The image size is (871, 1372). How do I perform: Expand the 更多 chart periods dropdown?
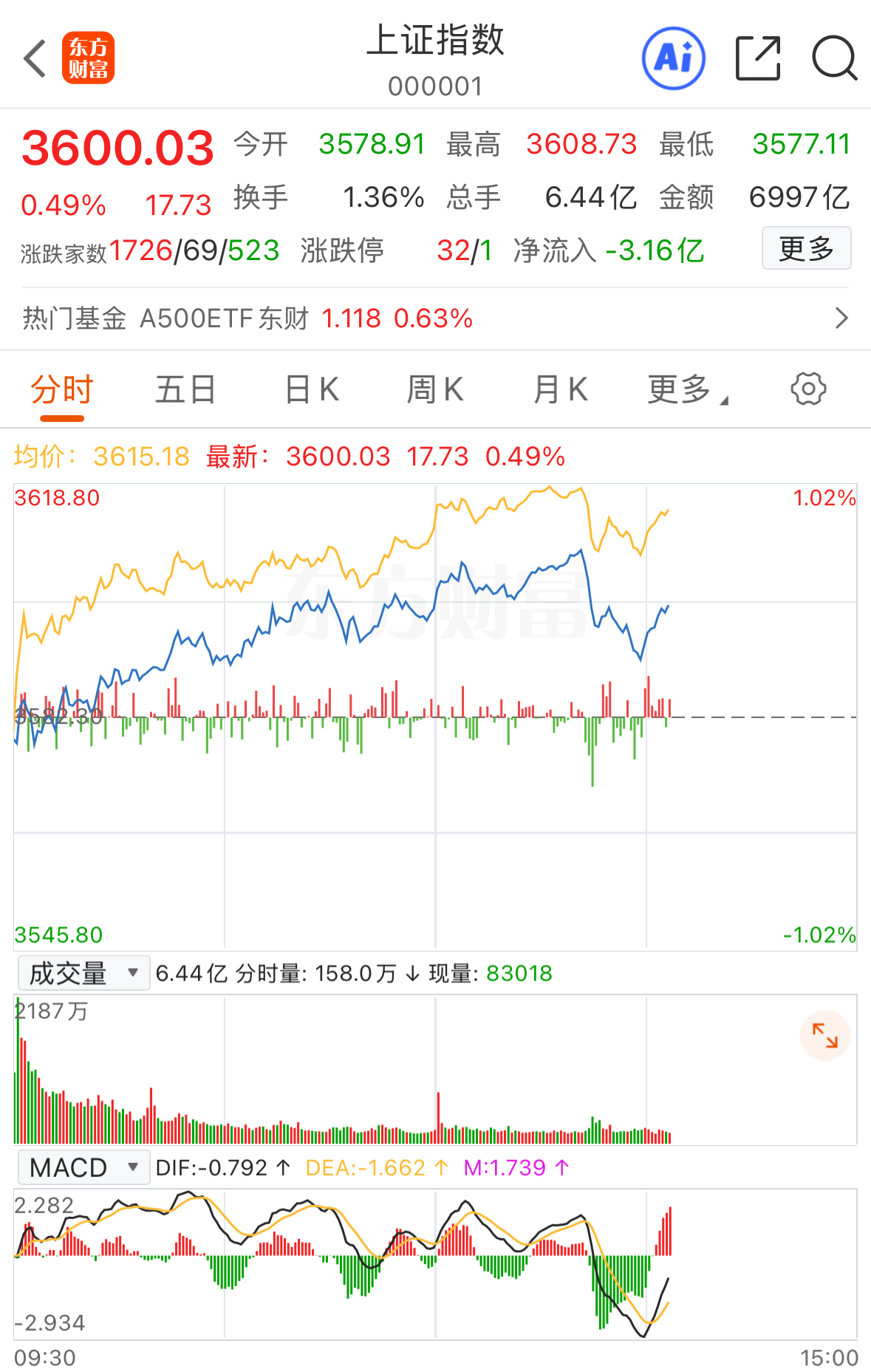click(687, 389)
